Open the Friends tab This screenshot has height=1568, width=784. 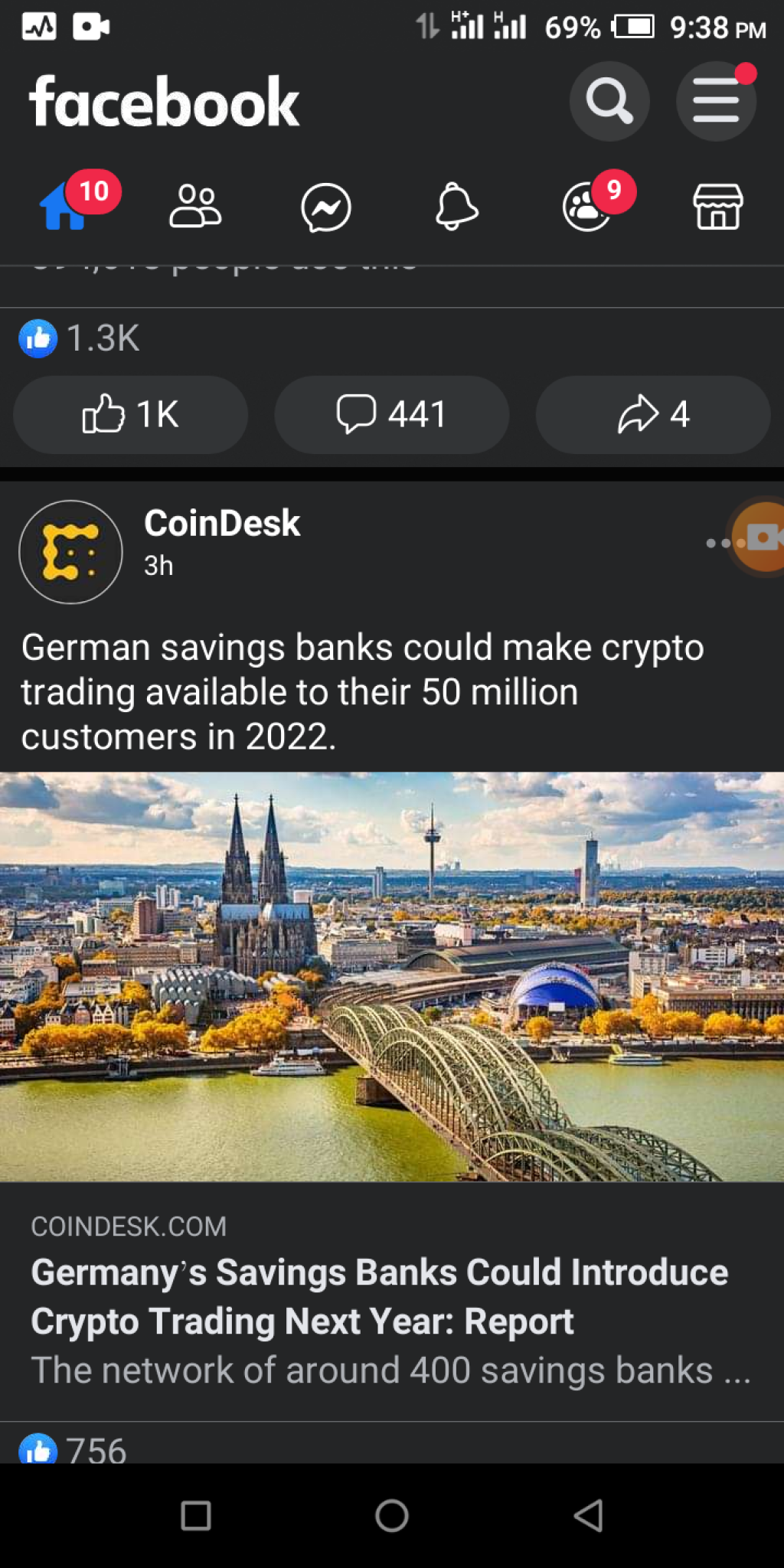click(195, 207)
